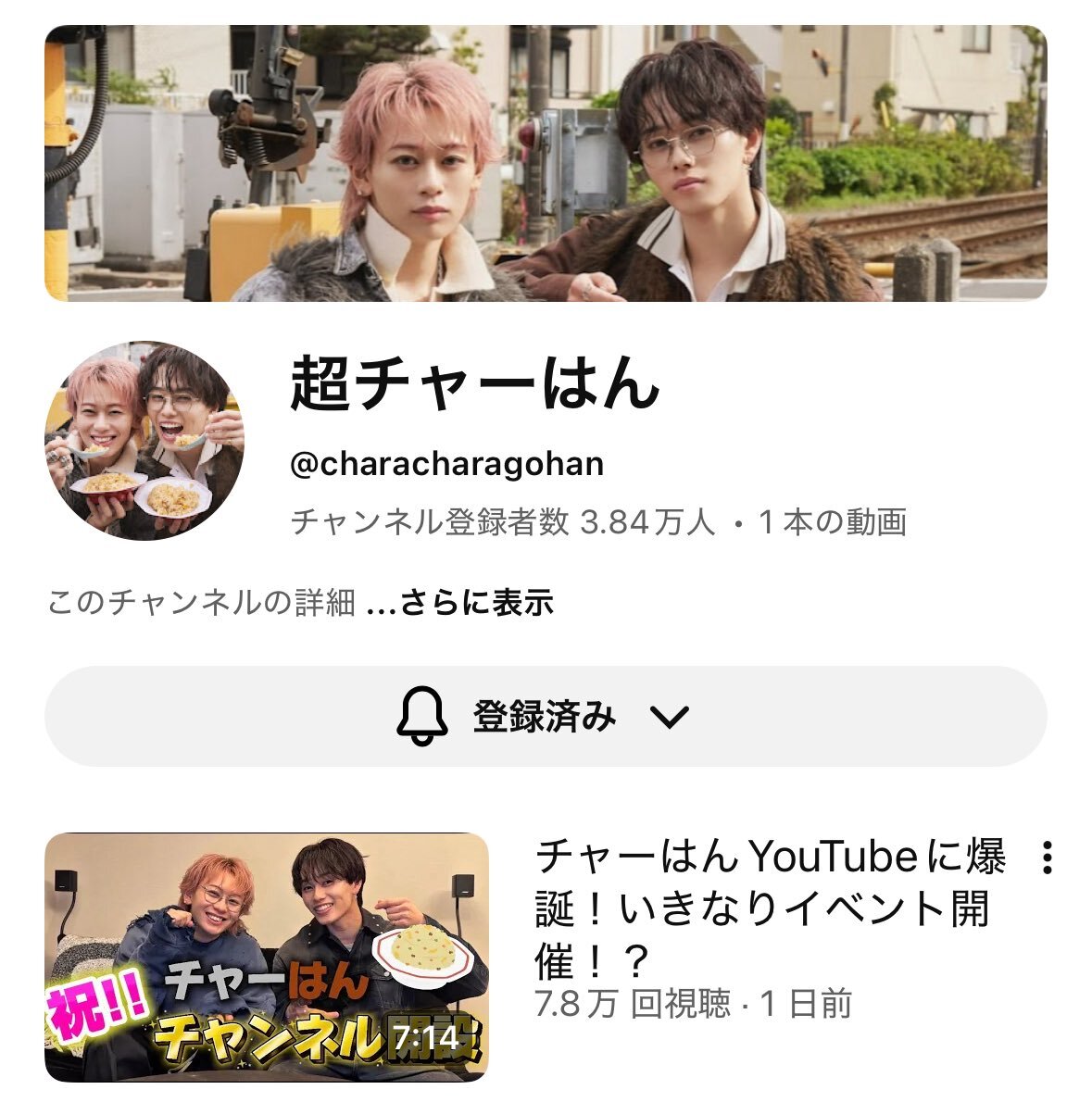This screenshot has width=1092, height=1102.
Task: Open the 登録済み subscription options dropdown
Action: pyautogui.click(x=545, y=717)
